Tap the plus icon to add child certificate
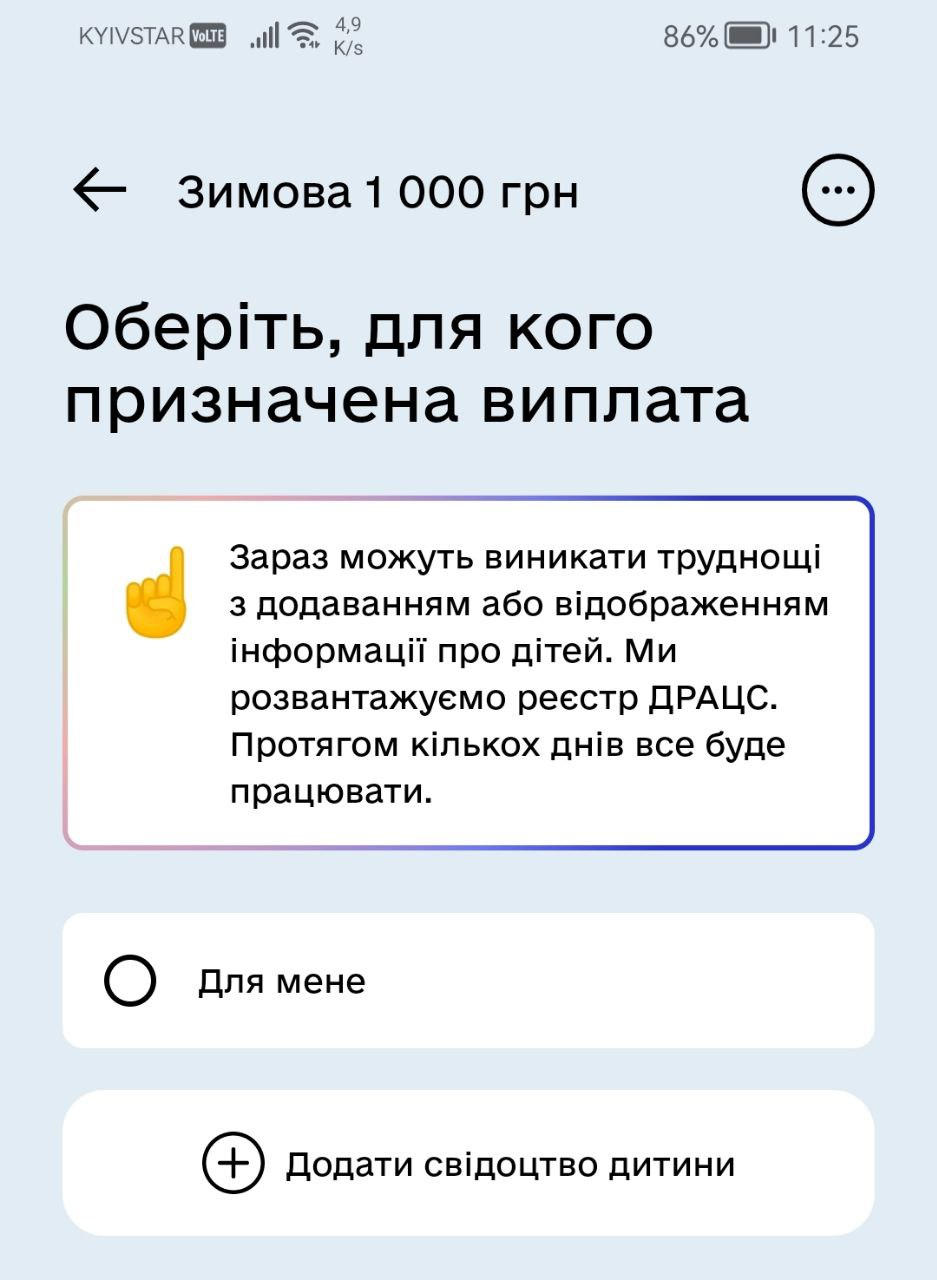The width and height of the screenshot is (937, 1280). pos(232,1163)
